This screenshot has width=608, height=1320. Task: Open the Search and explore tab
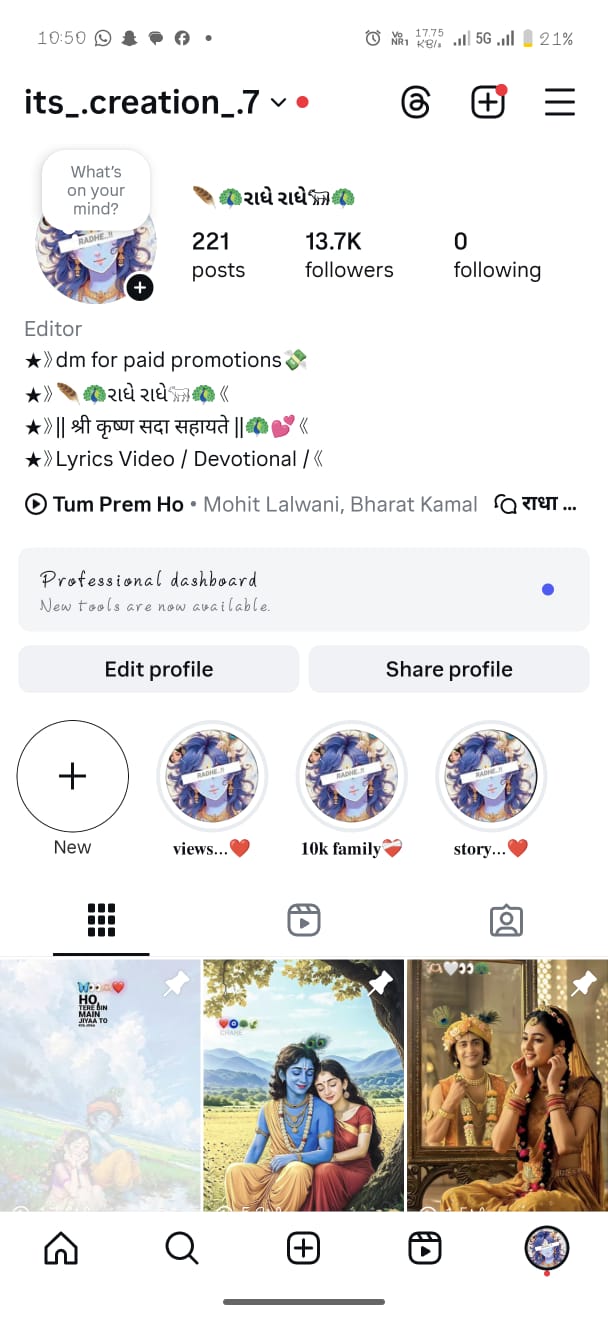pos(181,1247)
